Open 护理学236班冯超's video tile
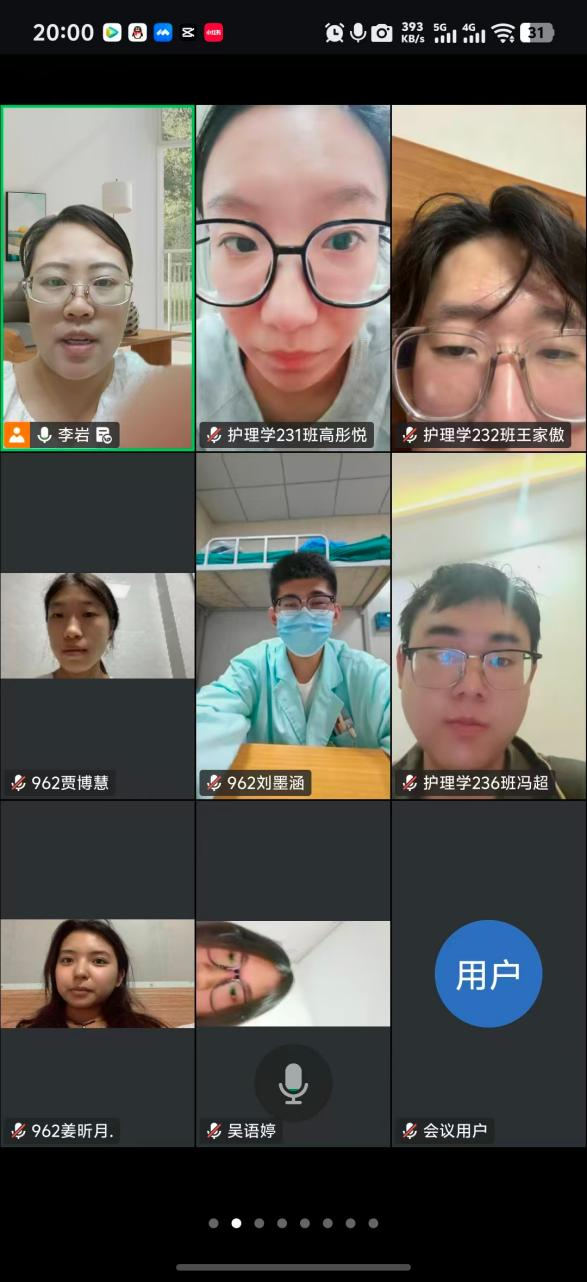 click(x=489, y=626)
